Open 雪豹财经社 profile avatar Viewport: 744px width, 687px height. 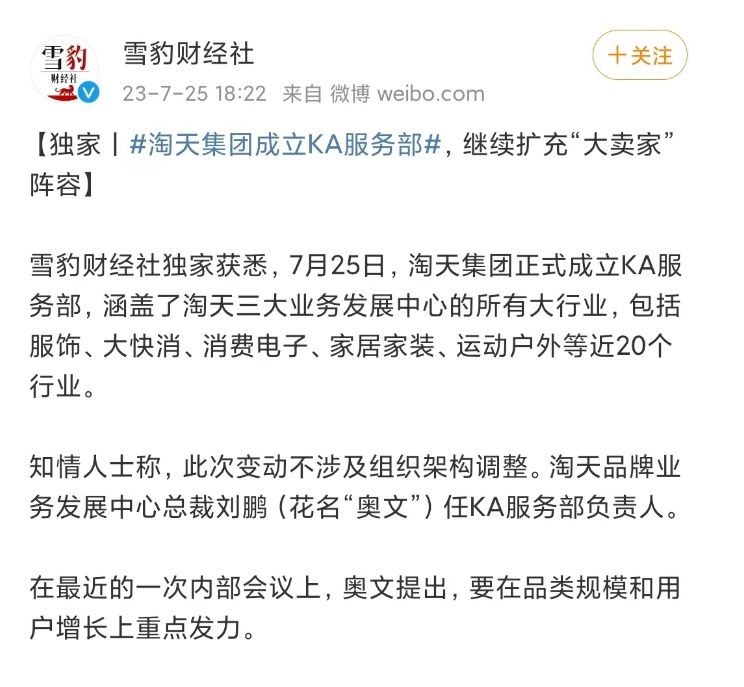pos(65,69)
